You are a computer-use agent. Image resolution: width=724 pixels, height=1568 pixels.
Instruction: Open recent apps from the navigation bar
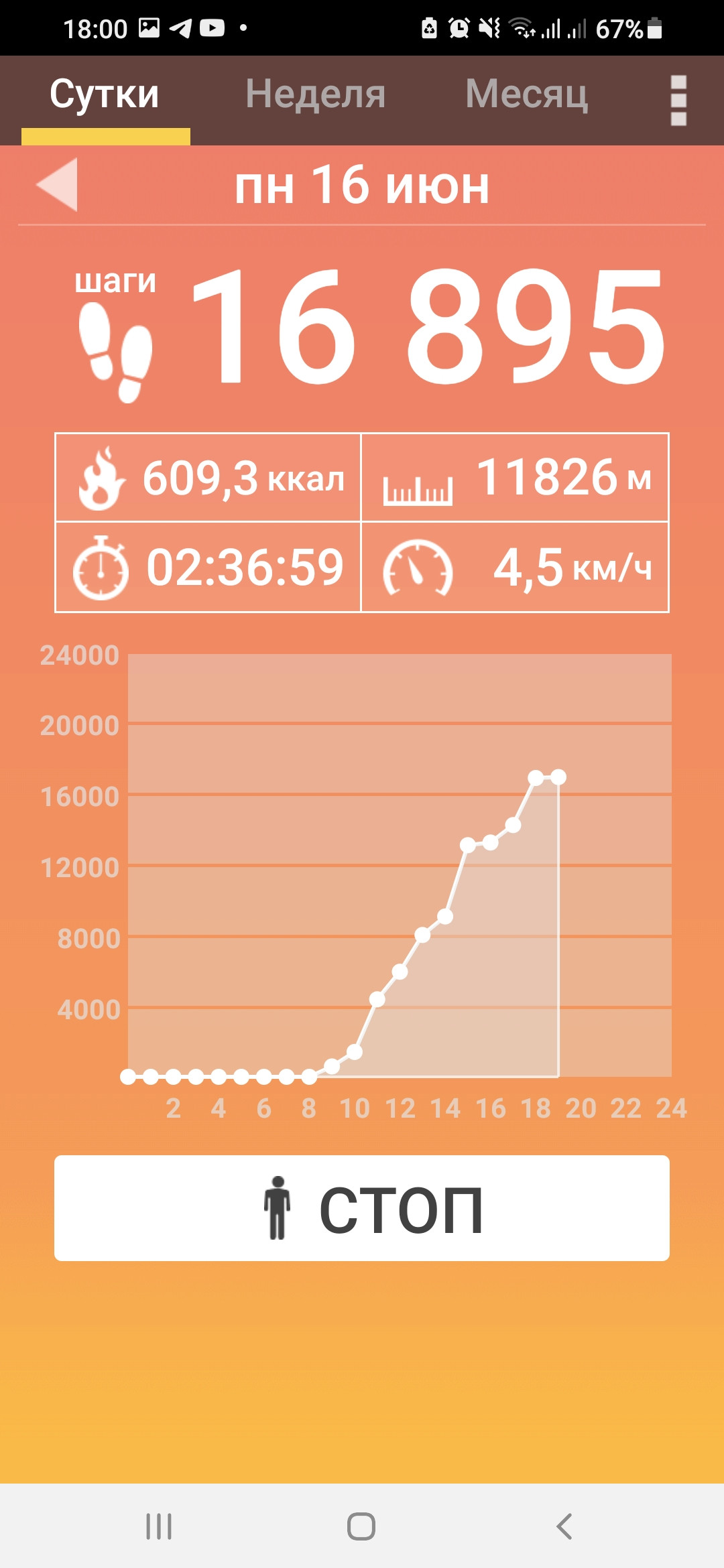159,1526
